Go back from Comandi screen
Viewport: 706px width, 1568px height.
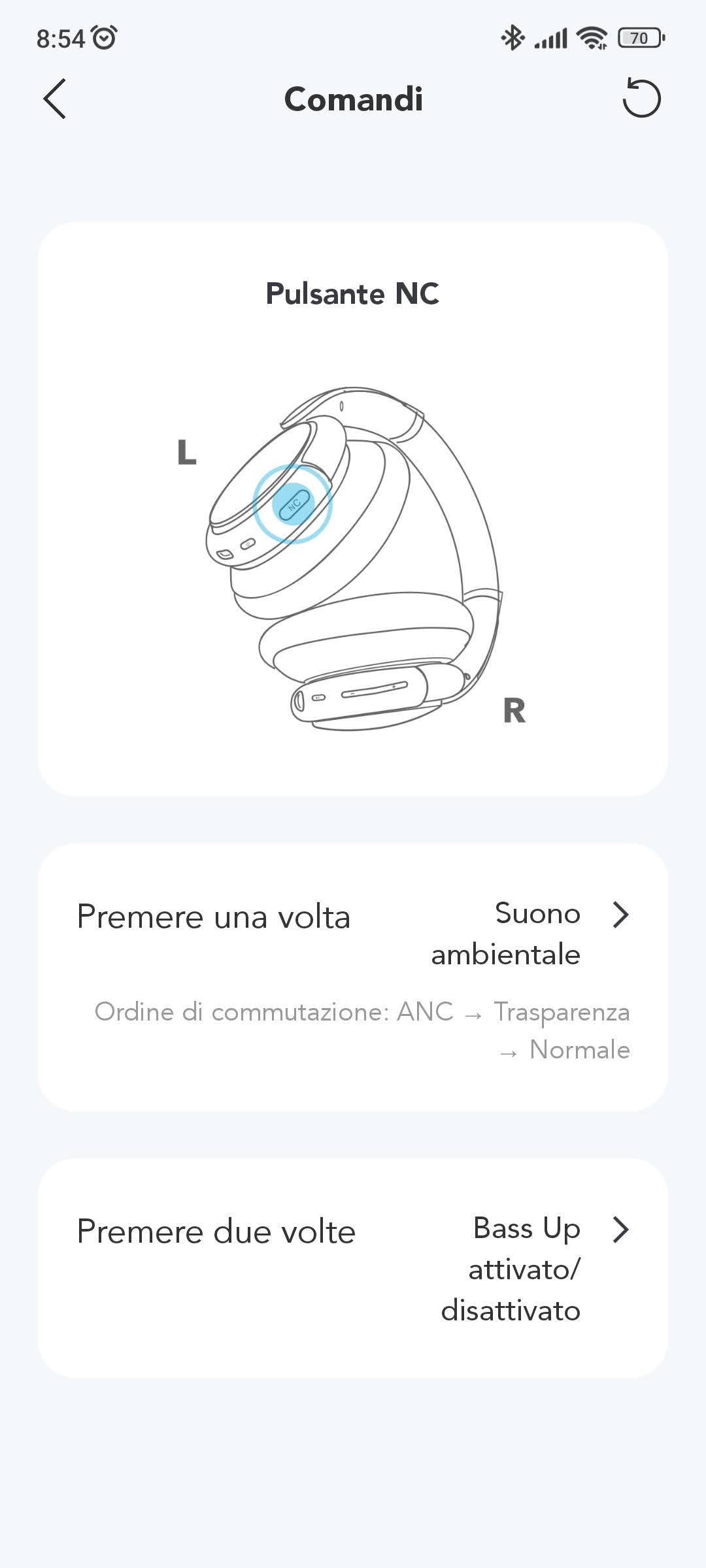click(55, 99)
